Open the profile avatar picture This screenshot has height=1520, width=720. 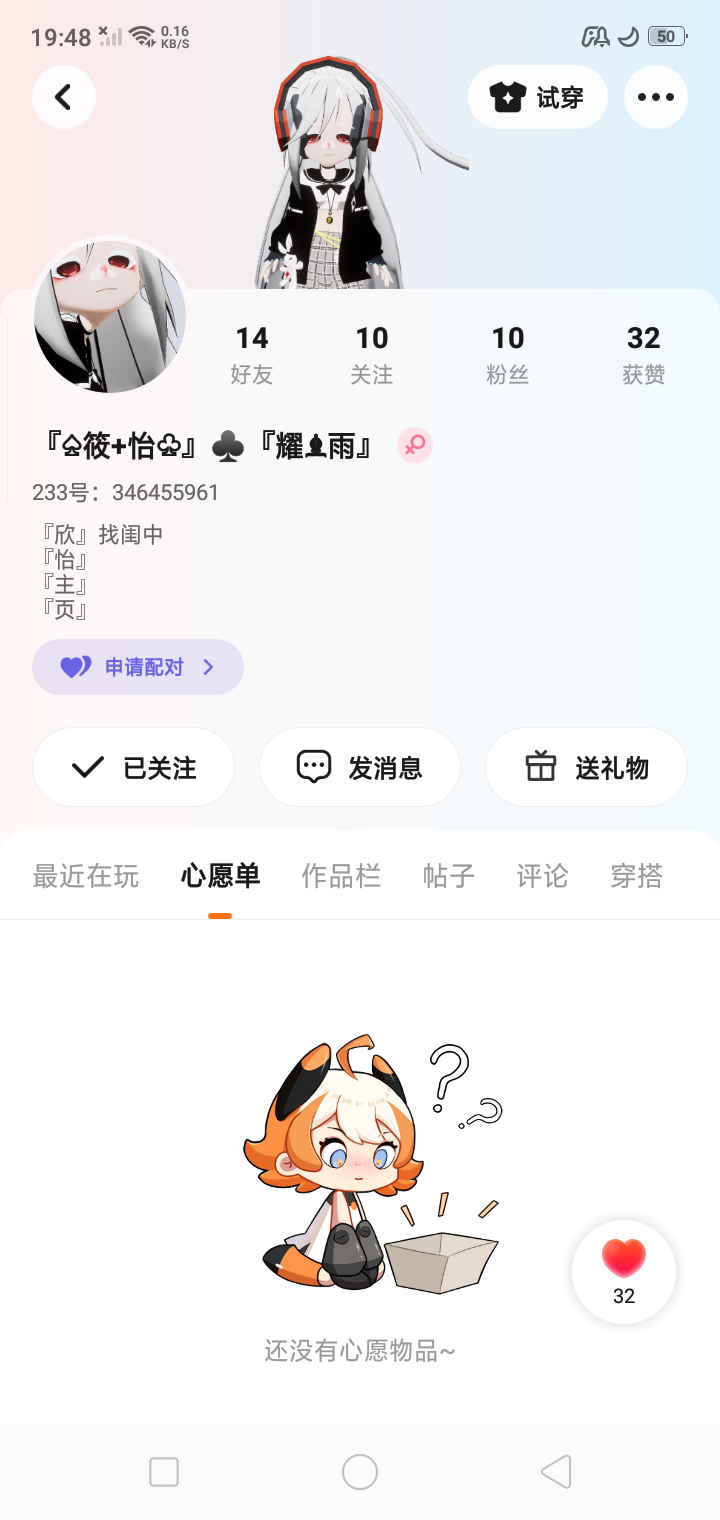coord(110,316)
